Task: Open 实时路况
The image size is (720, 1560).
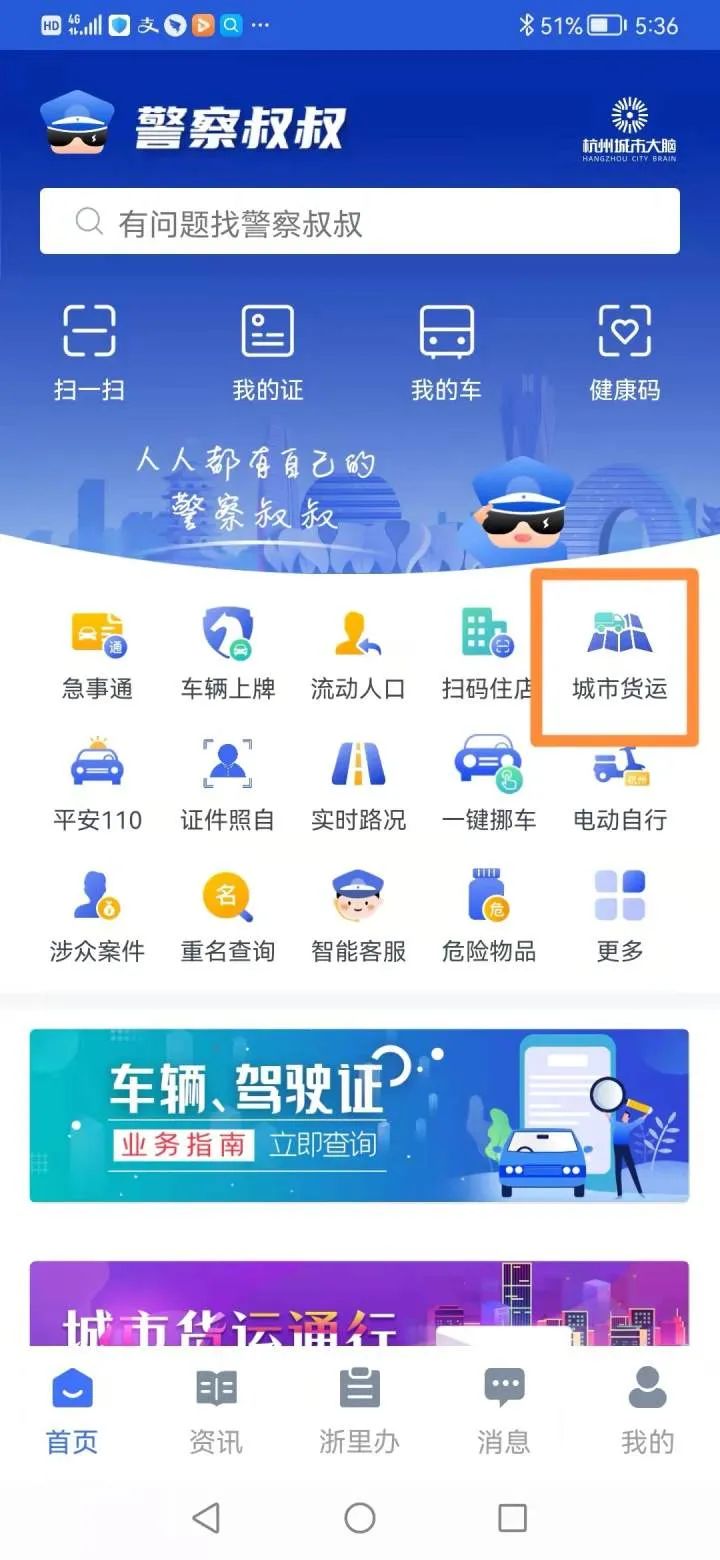Action: coord(358,785)
